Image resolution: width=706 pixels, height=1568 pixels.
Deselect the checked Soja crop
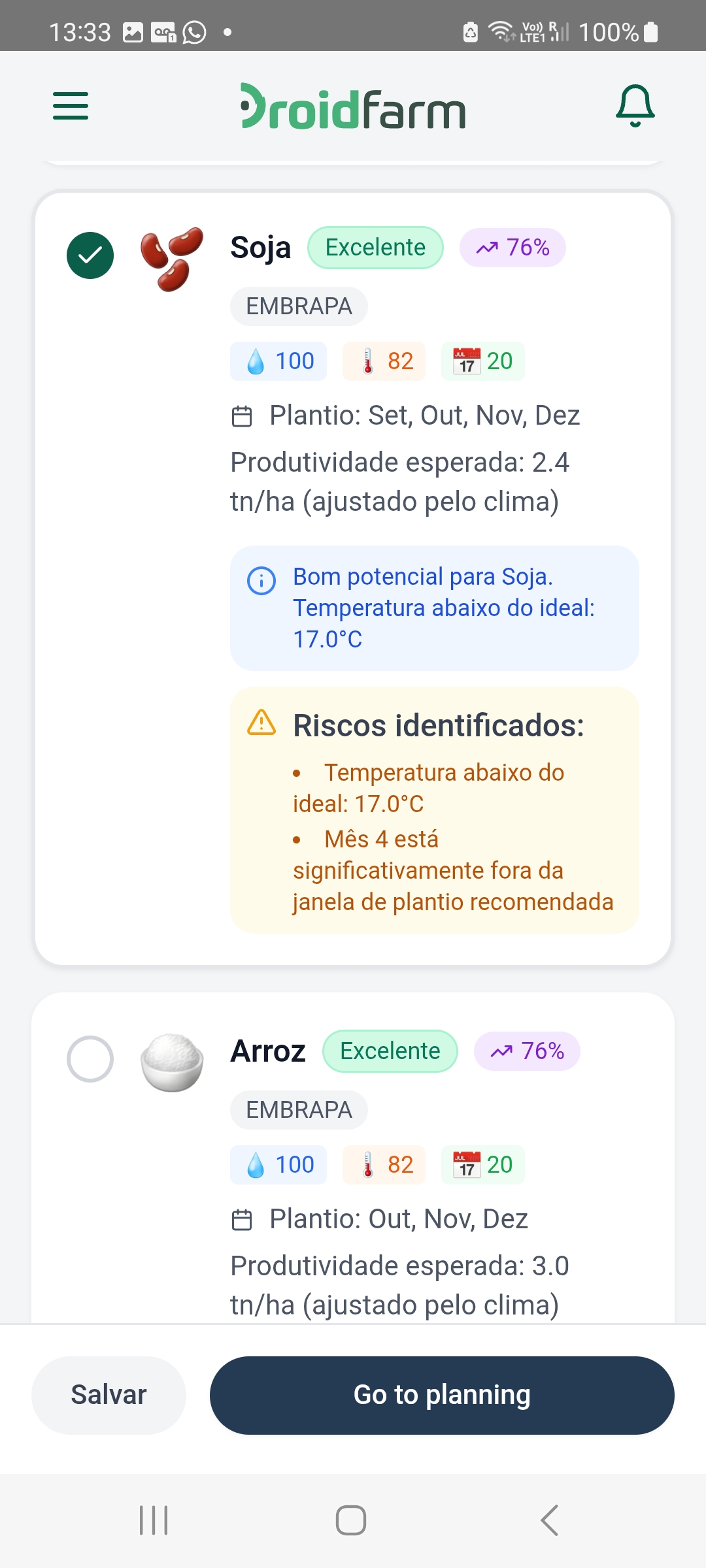(91, 255)
